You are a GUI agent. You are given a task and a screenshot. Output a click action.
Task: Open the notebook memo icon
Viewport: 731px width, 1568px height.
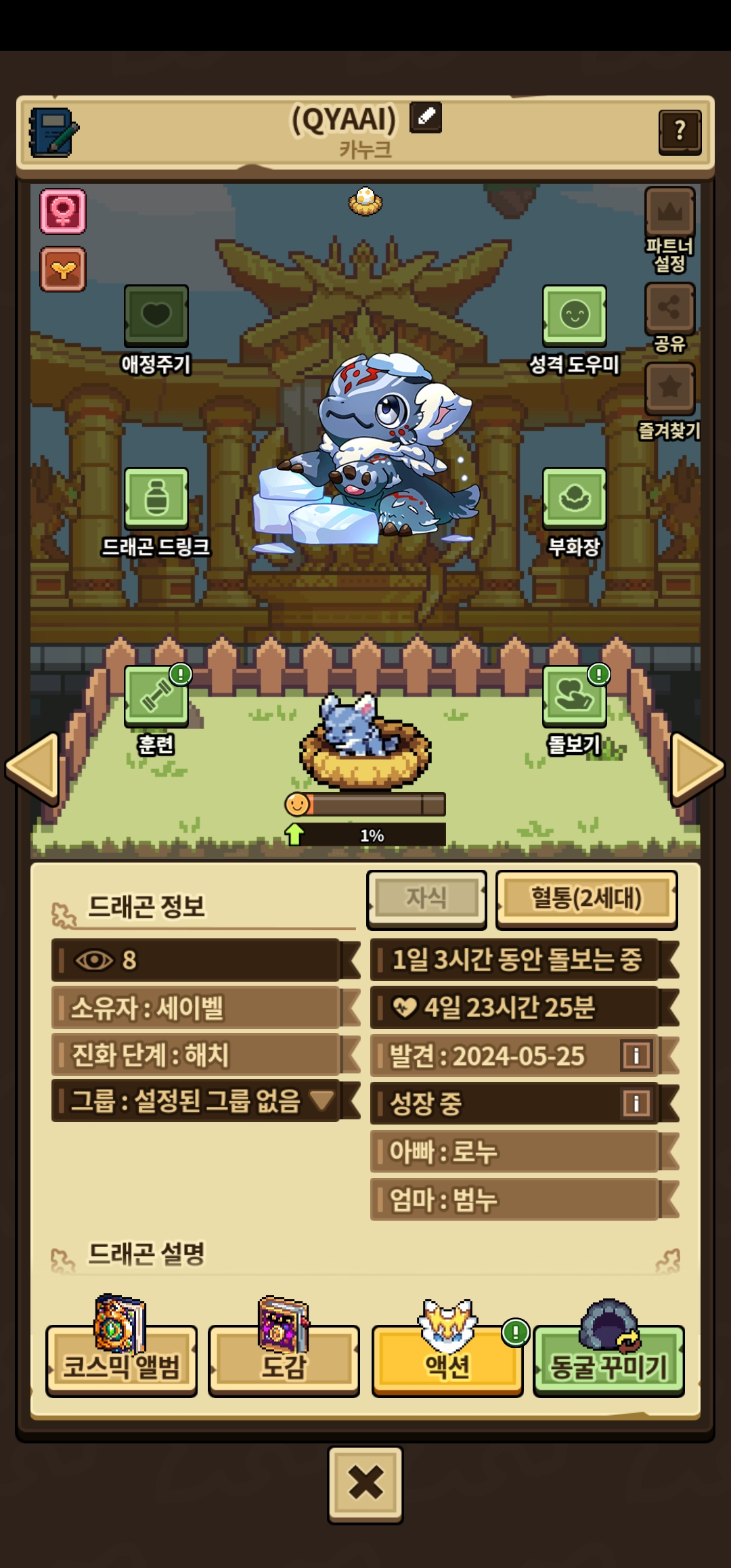point(53,132)
